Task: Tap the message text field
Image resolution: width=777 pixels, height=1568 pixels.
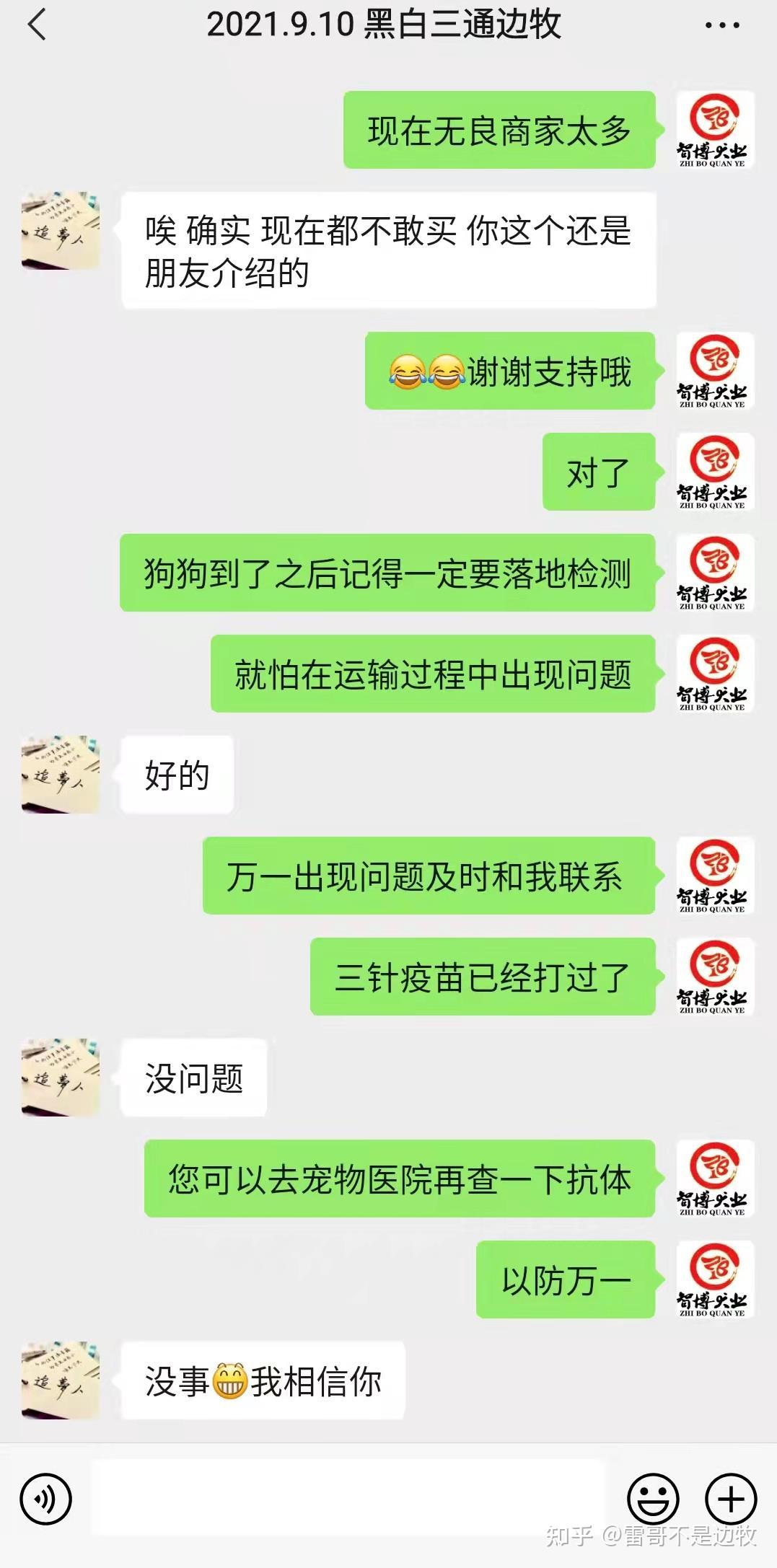Action: (x=346, y=1499)
